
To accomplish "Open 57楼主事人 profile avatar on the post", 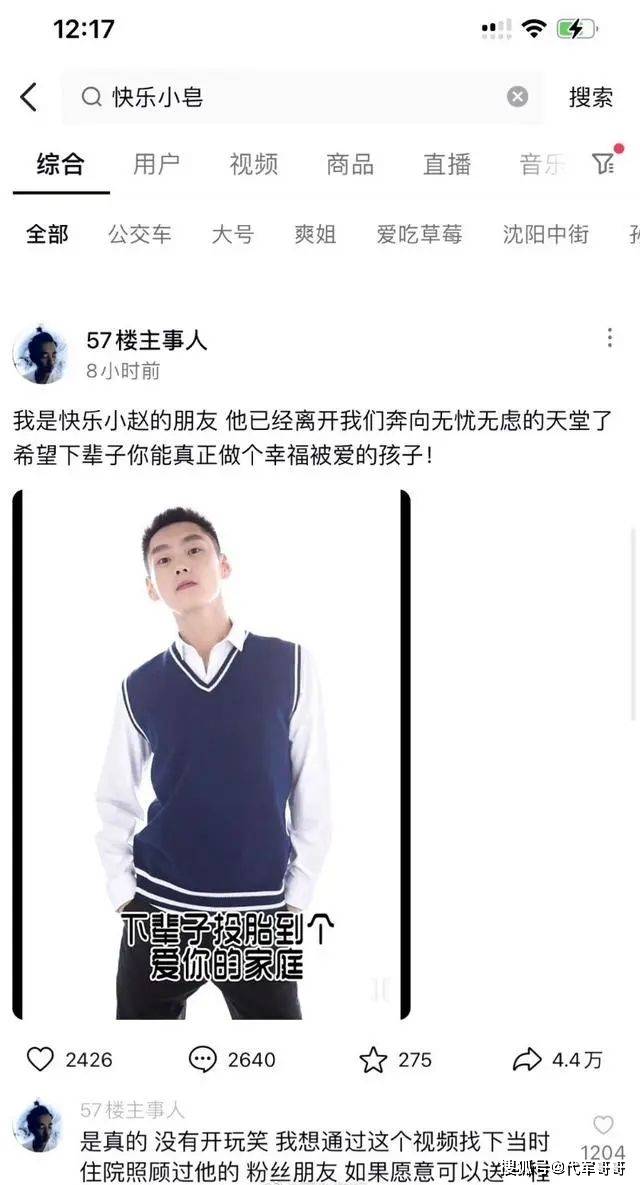I will point(40,354).
